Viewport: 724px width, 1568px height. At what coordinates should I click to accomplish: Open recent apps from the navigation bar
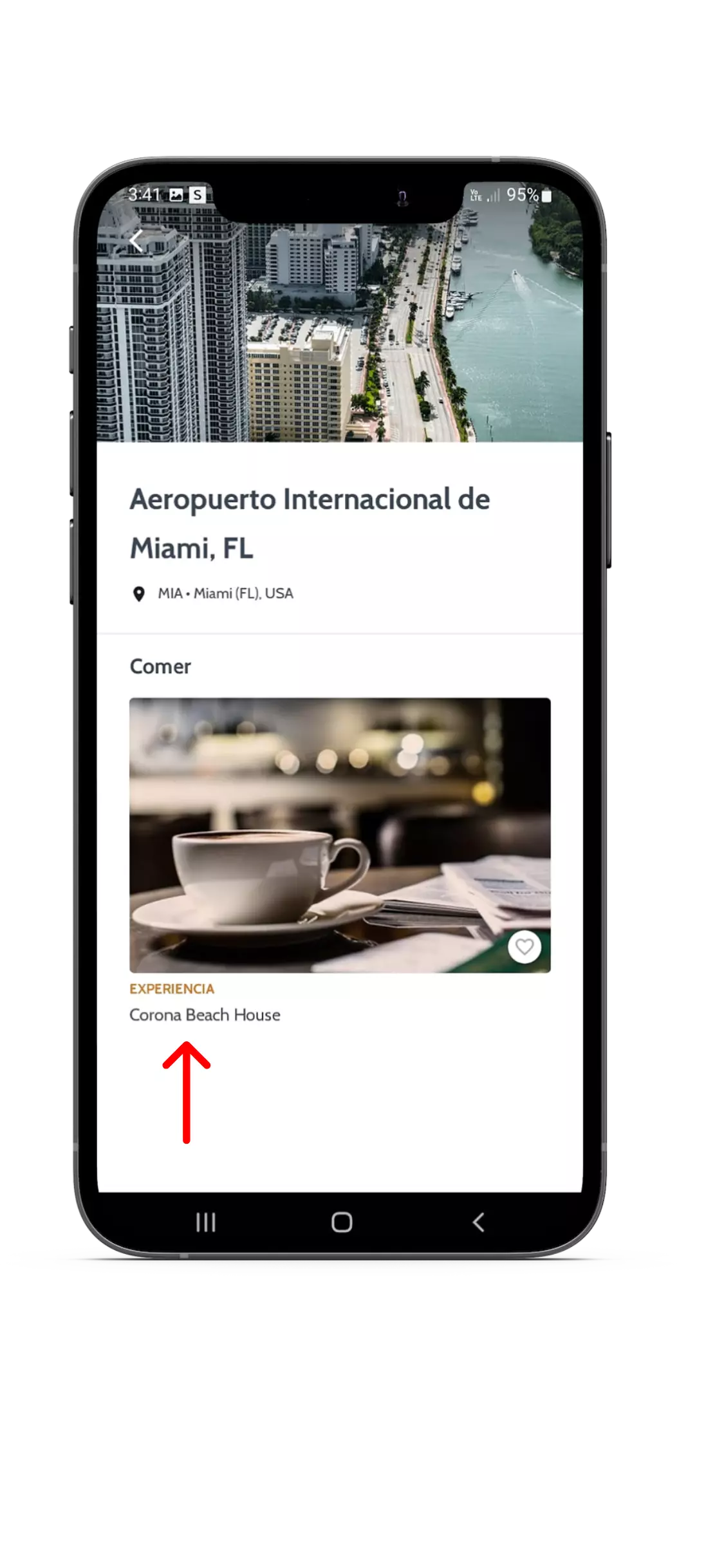pos(206,1222)
